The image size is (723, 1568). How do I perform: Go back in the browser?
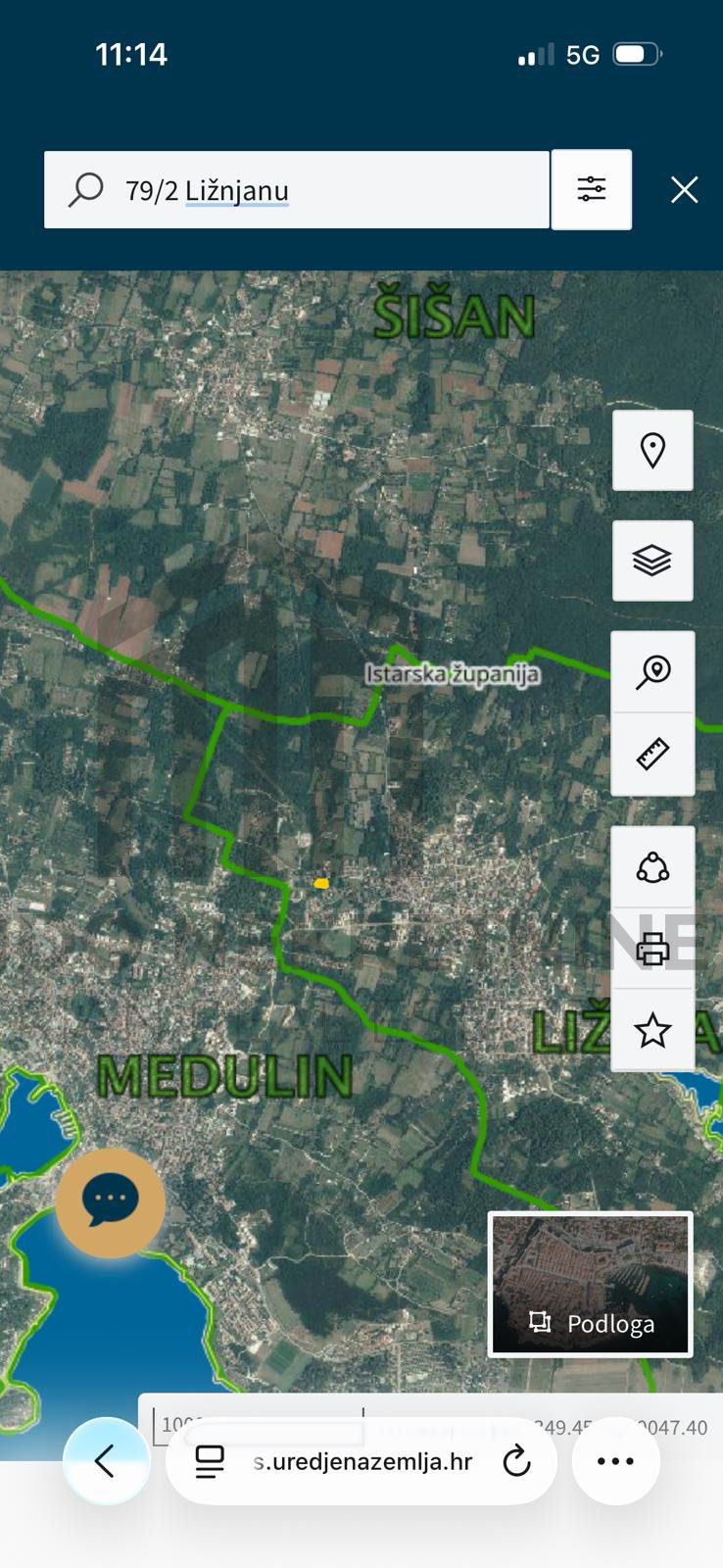tap(106, 1461)
